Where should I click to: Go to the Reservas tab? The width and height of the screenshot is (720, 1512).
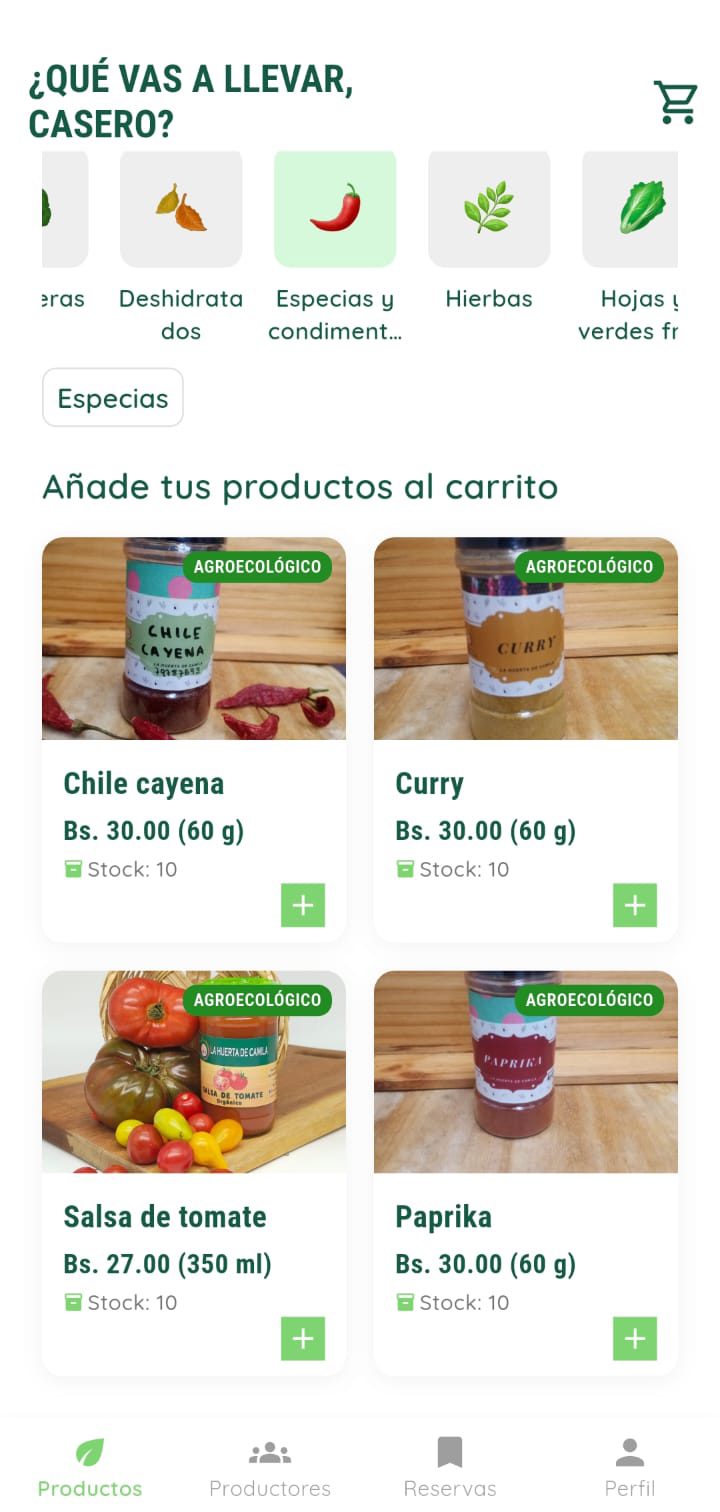click(x=450, y=1467)
